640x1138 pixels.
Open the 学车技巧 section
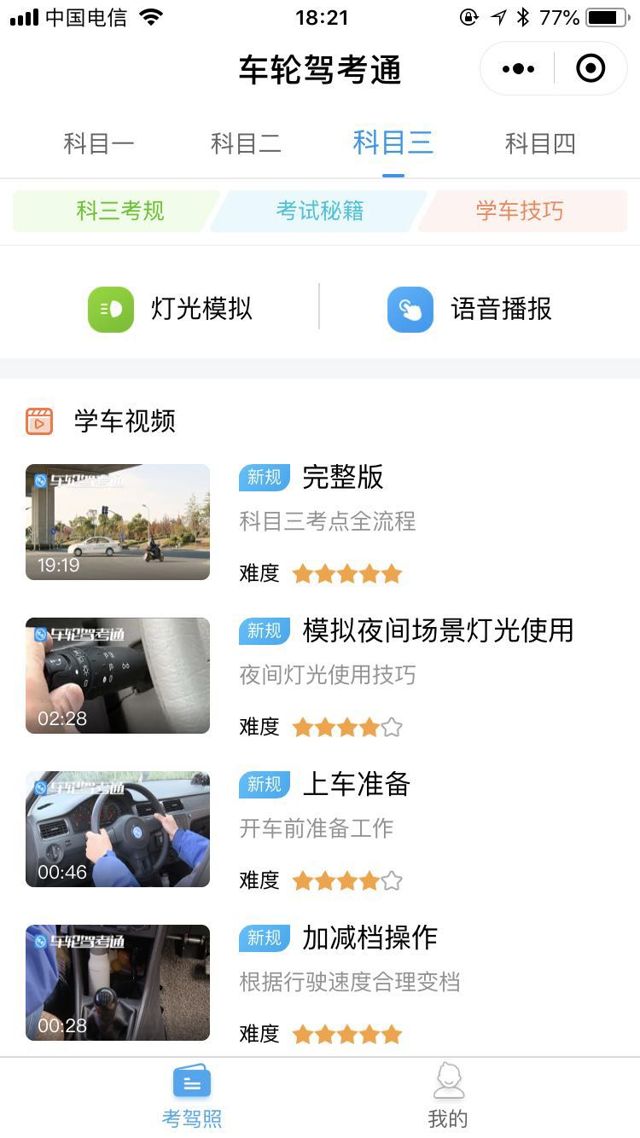pos(520,211)
